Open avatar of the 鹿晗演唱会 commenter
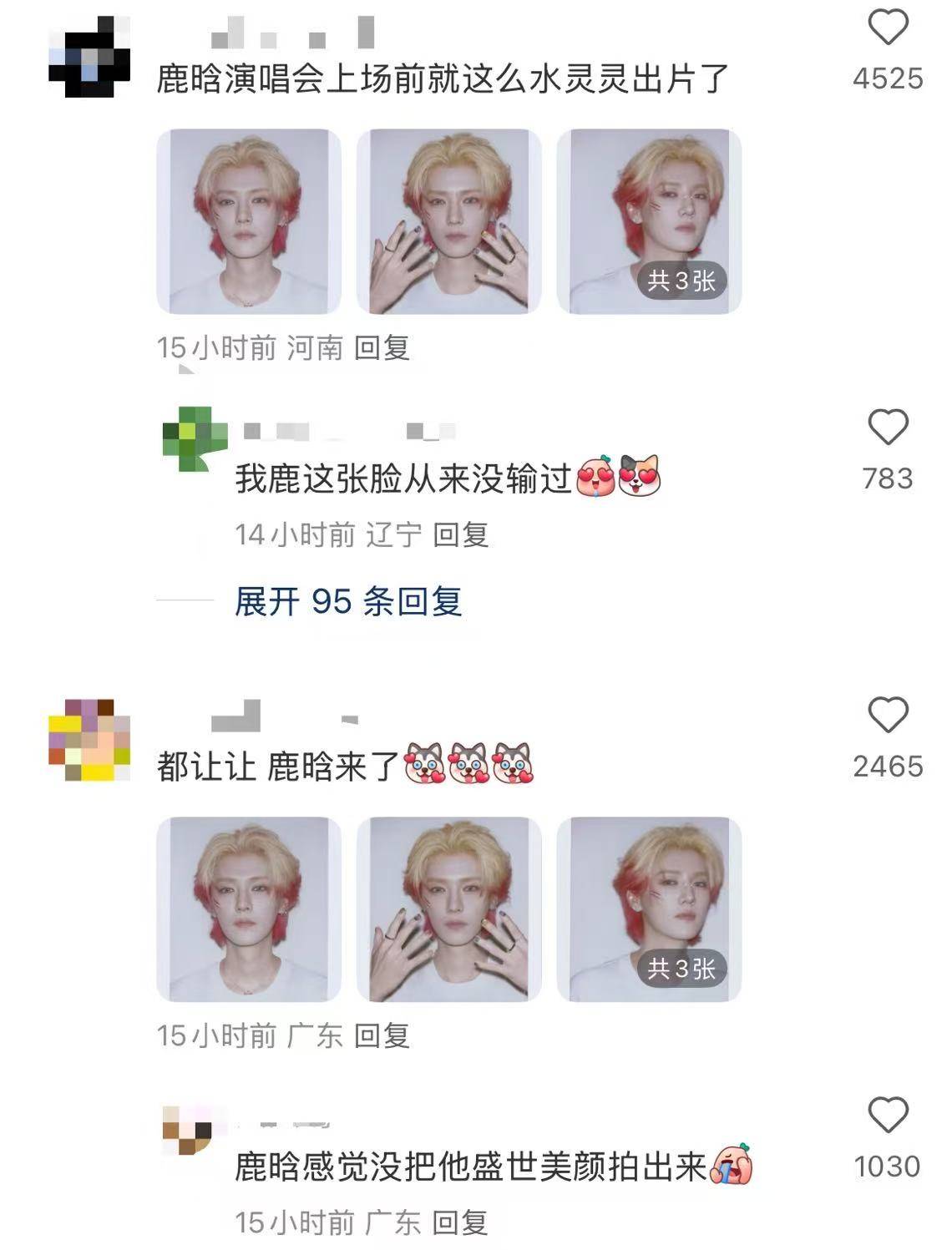 pyautogui.click(x=89, y=57)
